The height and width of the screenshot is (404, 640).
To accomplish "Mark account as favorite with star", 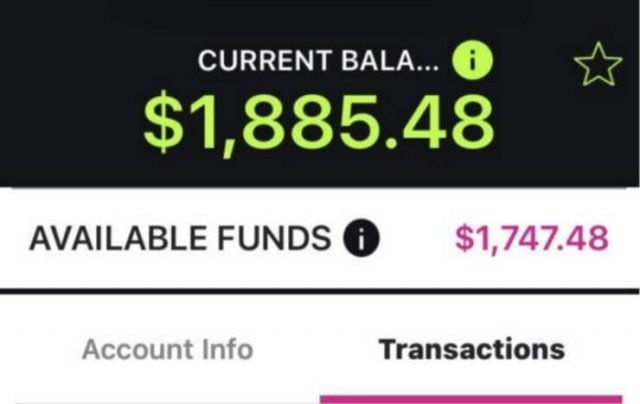I will tap(598, 68).
